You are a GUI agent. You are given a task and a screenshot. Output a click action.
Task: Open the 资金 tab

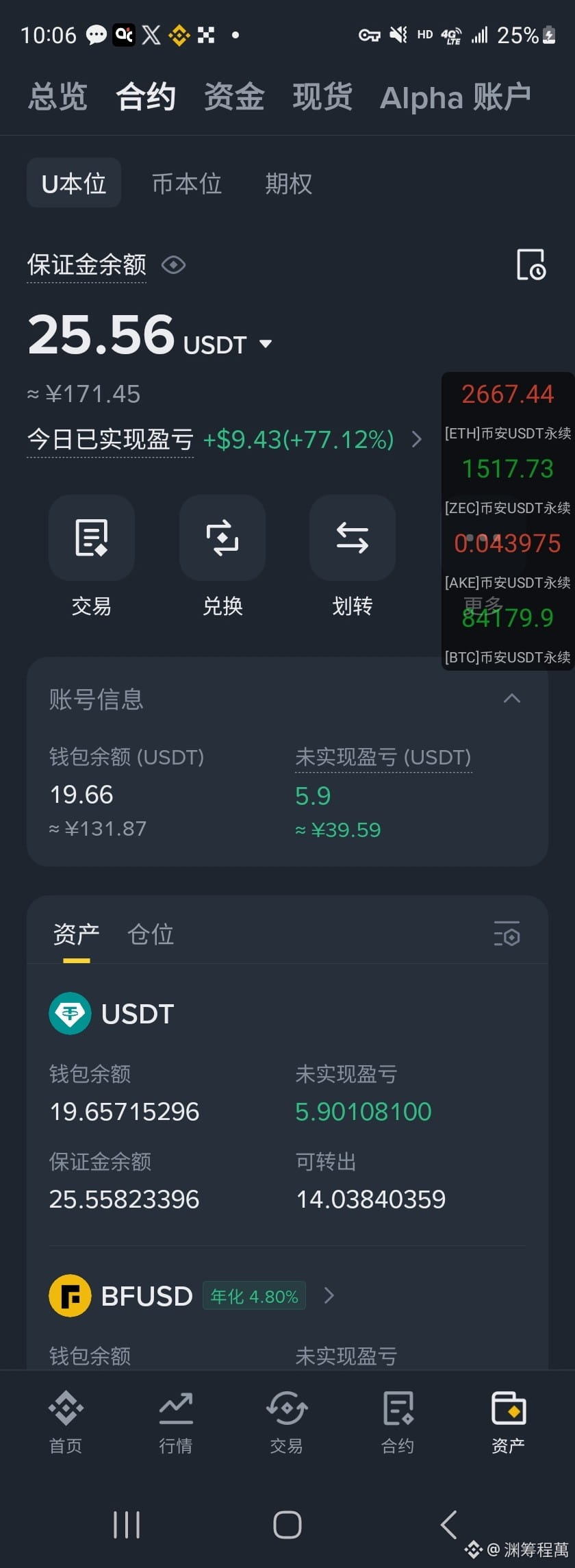234,97
